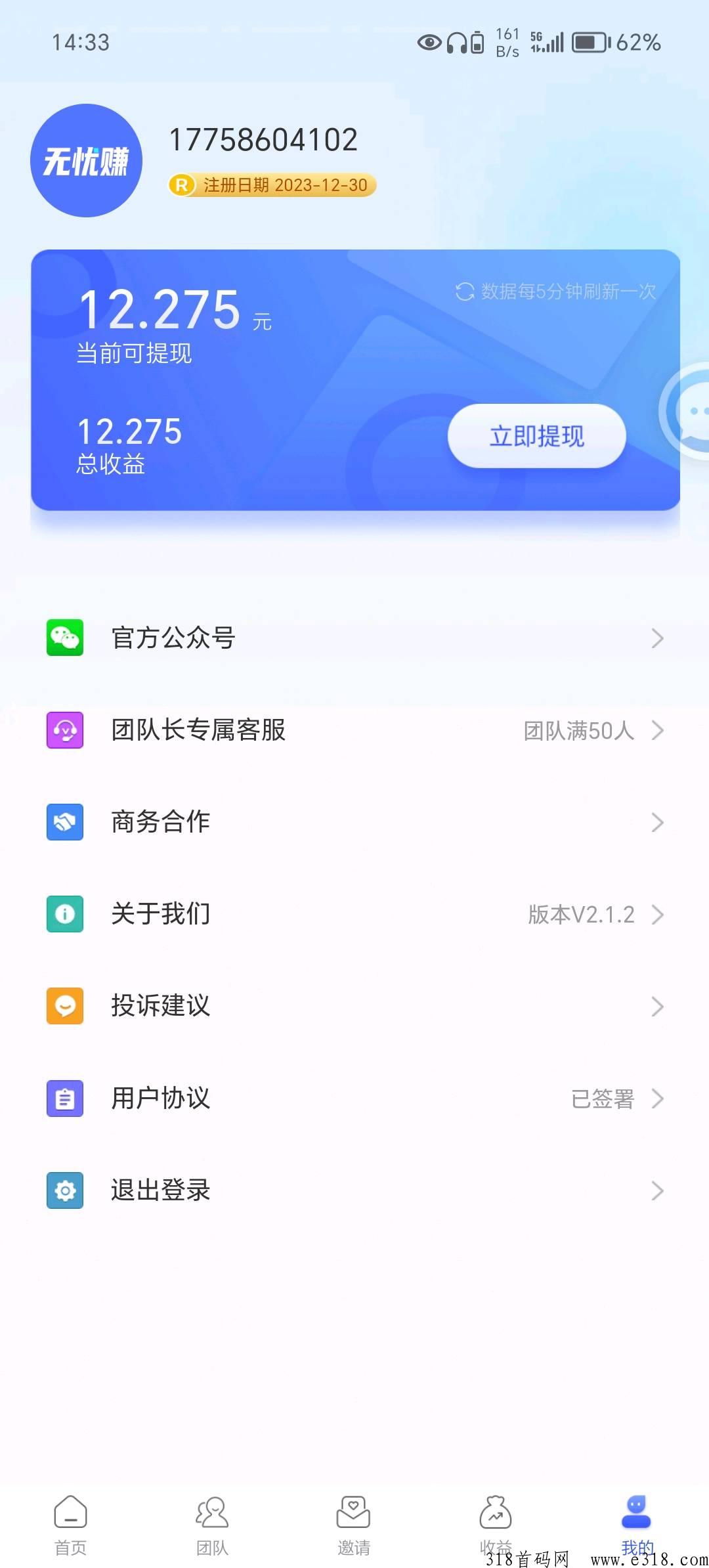709x1568 pixels.
Task: Tap the 无忧赚 profile avatar
Action: [x=86, y=160]
